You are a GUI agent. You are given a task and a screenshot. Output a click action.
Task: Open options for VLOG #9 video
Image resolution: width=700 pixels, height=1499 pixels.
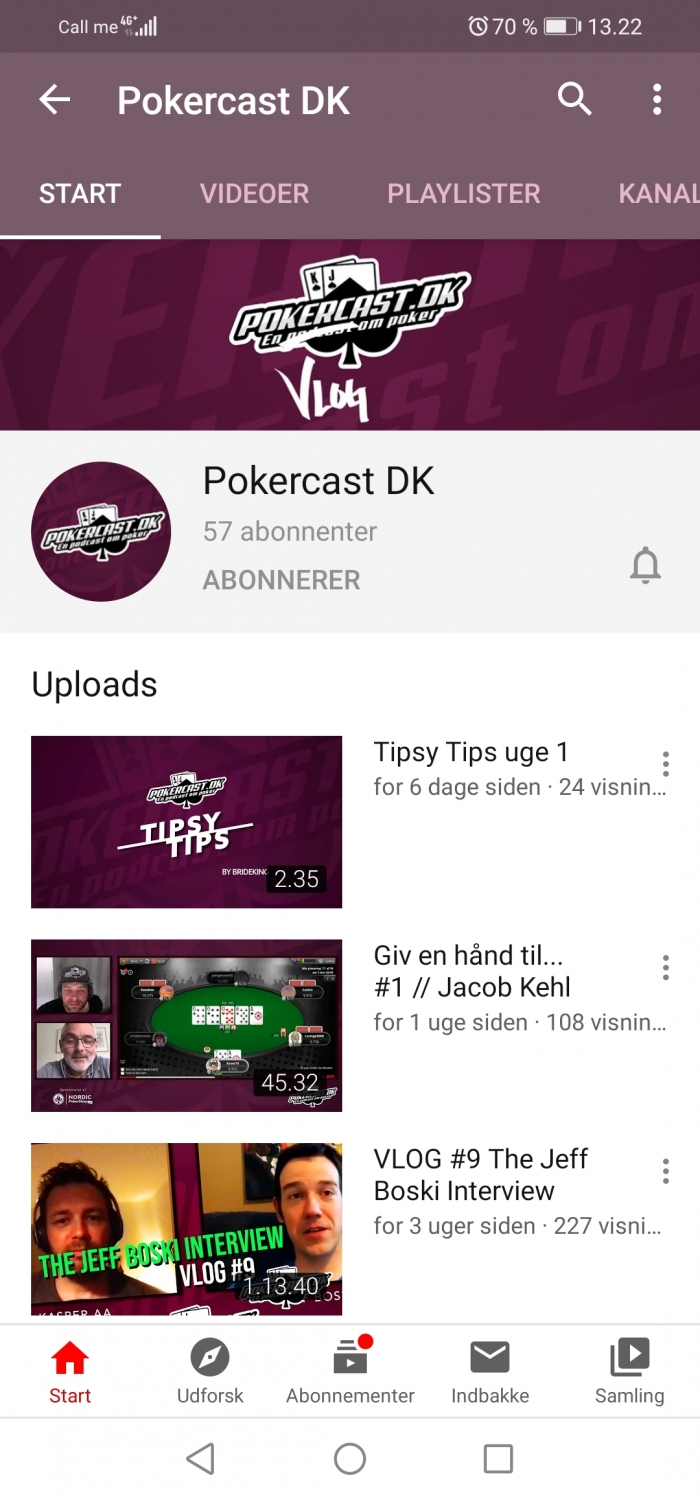(x=665, y=1171)
